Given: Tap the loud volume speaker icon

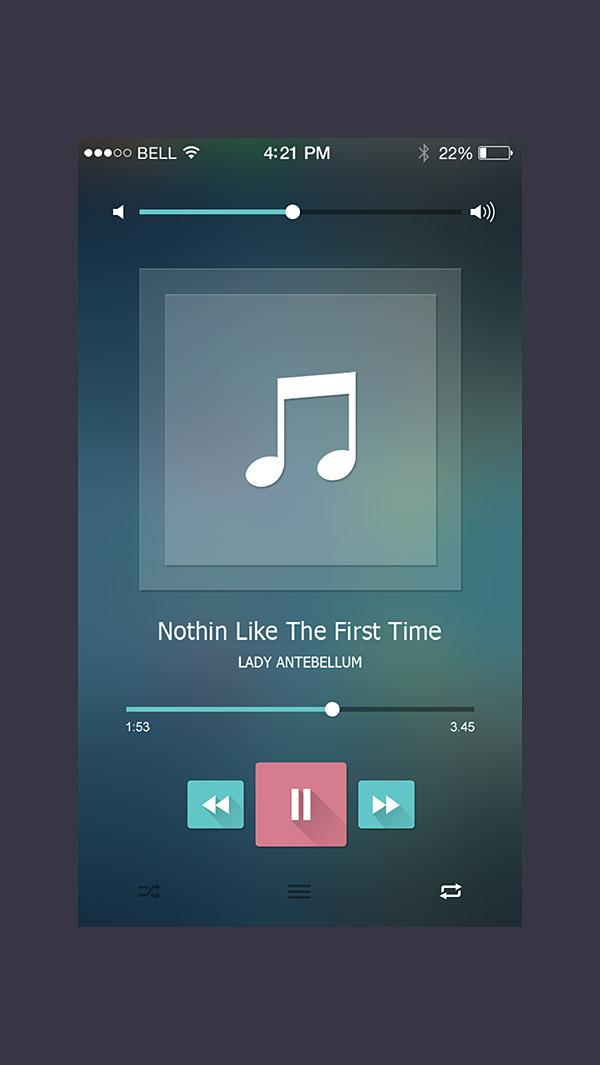Looking at the screenshot, I should coord(482,212).
